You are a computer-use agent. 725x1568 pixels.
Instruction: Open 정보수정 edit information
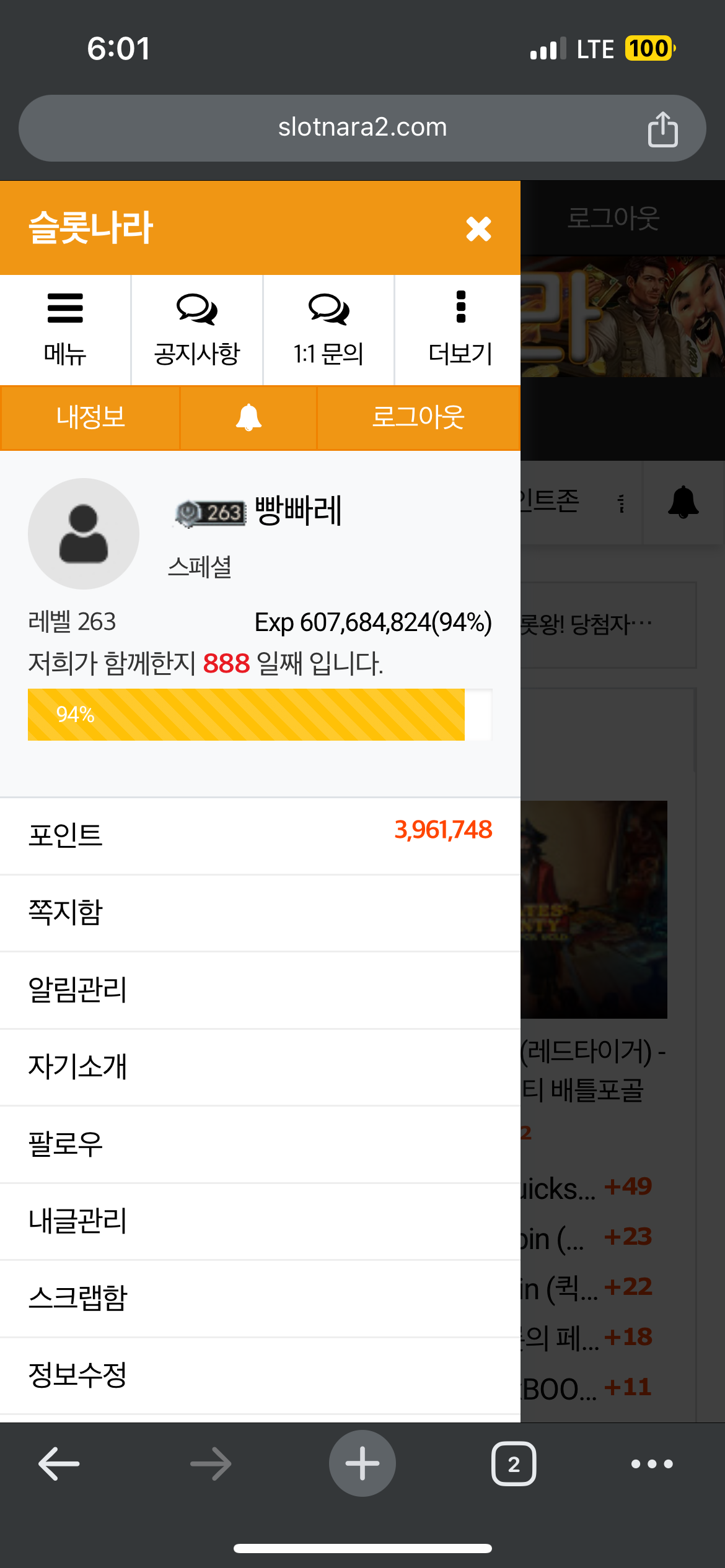(x=260, y=1375)
